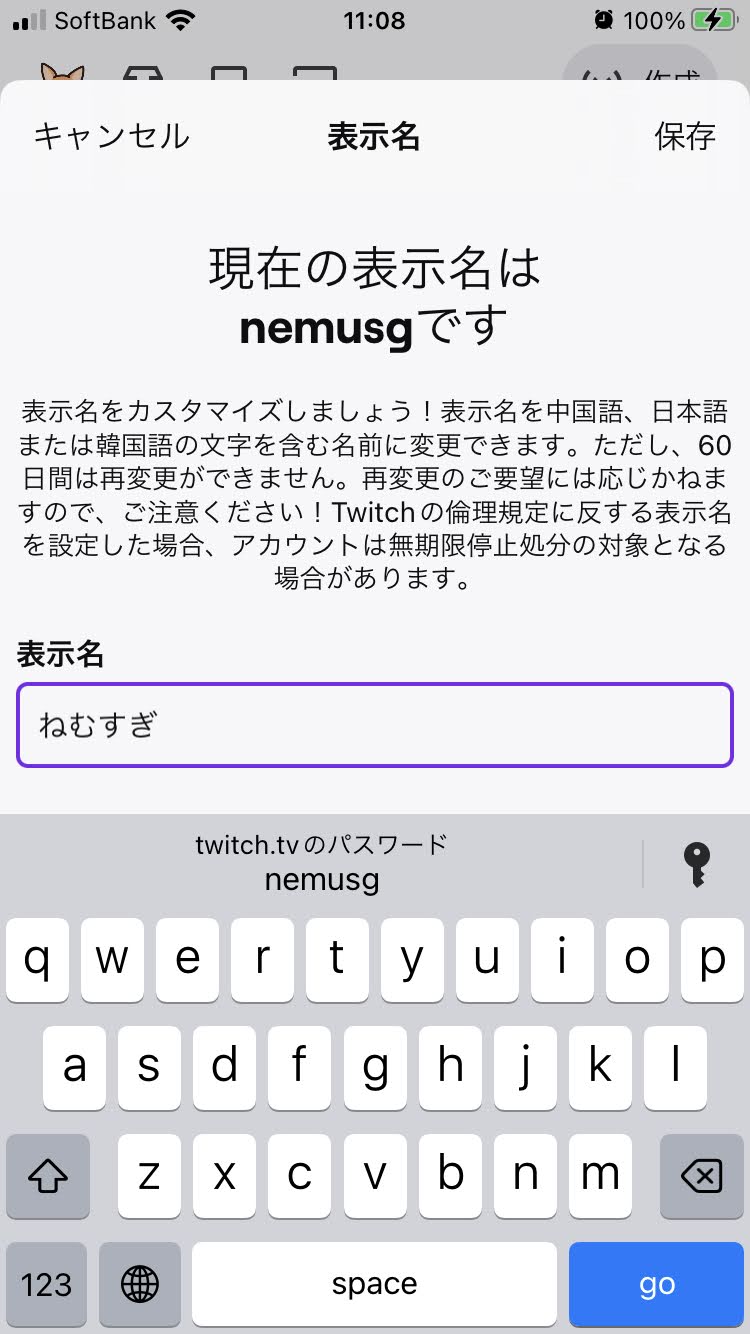This screenshot has width=750, height=1334.
Task: Focus the 表示名 text field
Action: coord(375,725)
